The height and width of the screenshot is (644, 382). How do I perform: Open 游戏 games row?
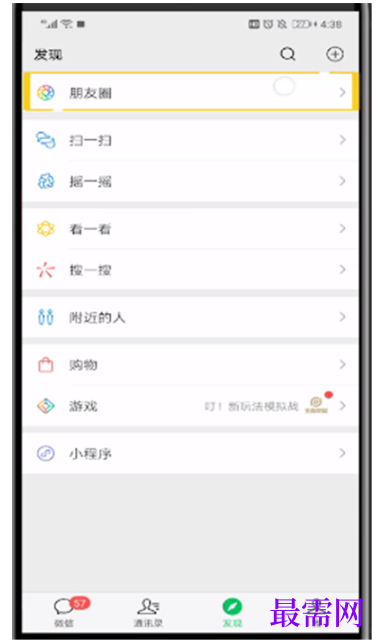coord(191,406)
